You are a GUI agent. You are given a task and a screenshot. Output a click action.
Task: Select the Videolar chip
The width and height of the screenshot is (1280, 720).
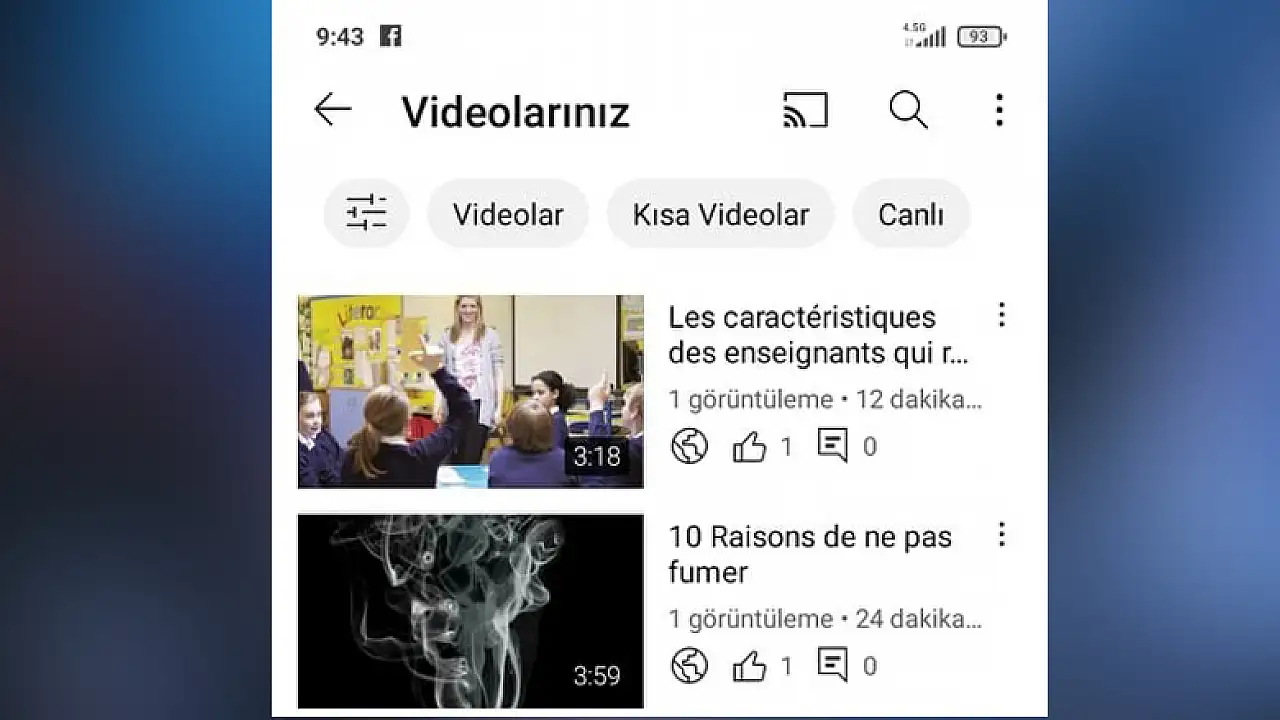point(508,214)
